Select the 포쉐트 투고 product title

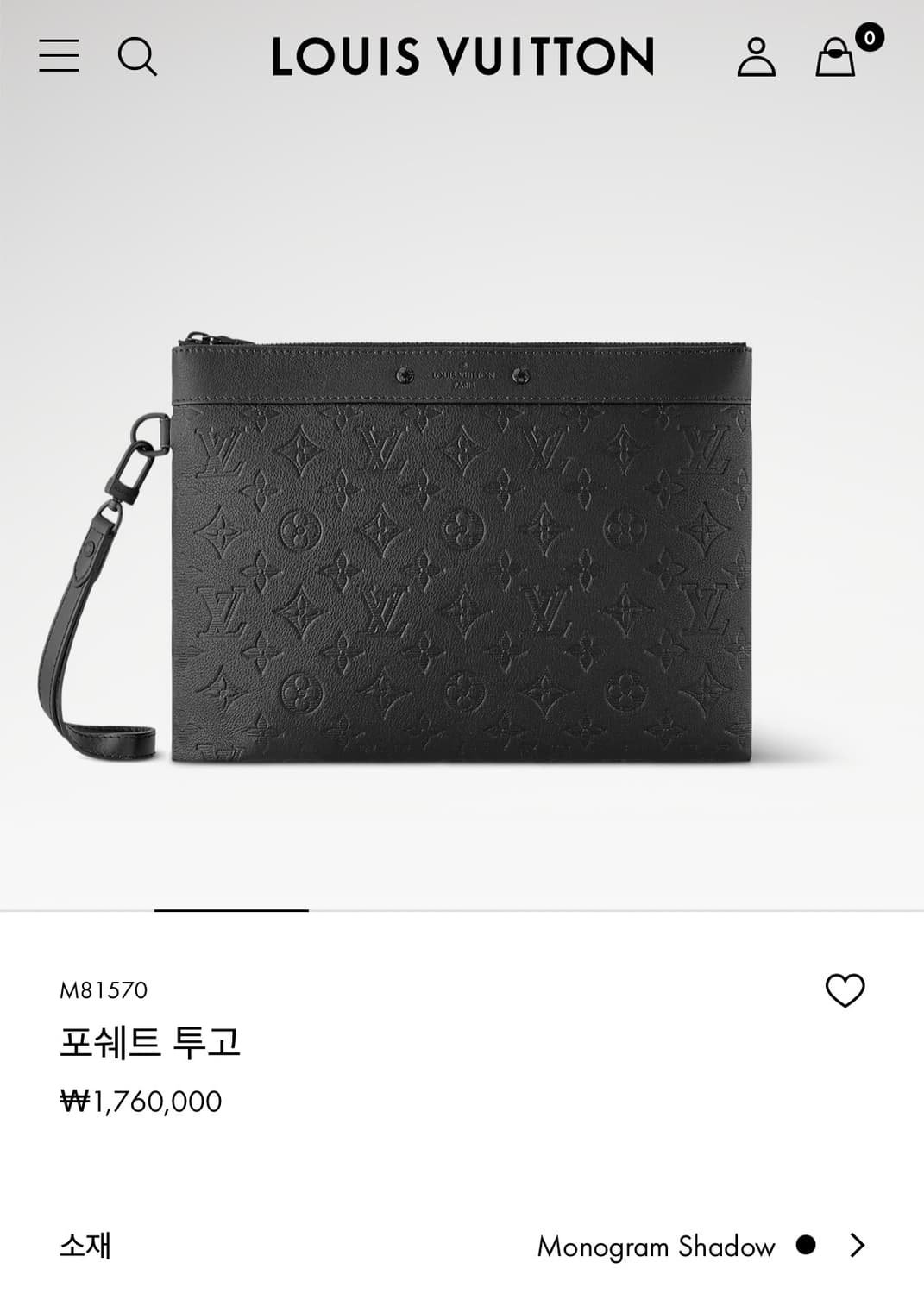point(151,1044)
